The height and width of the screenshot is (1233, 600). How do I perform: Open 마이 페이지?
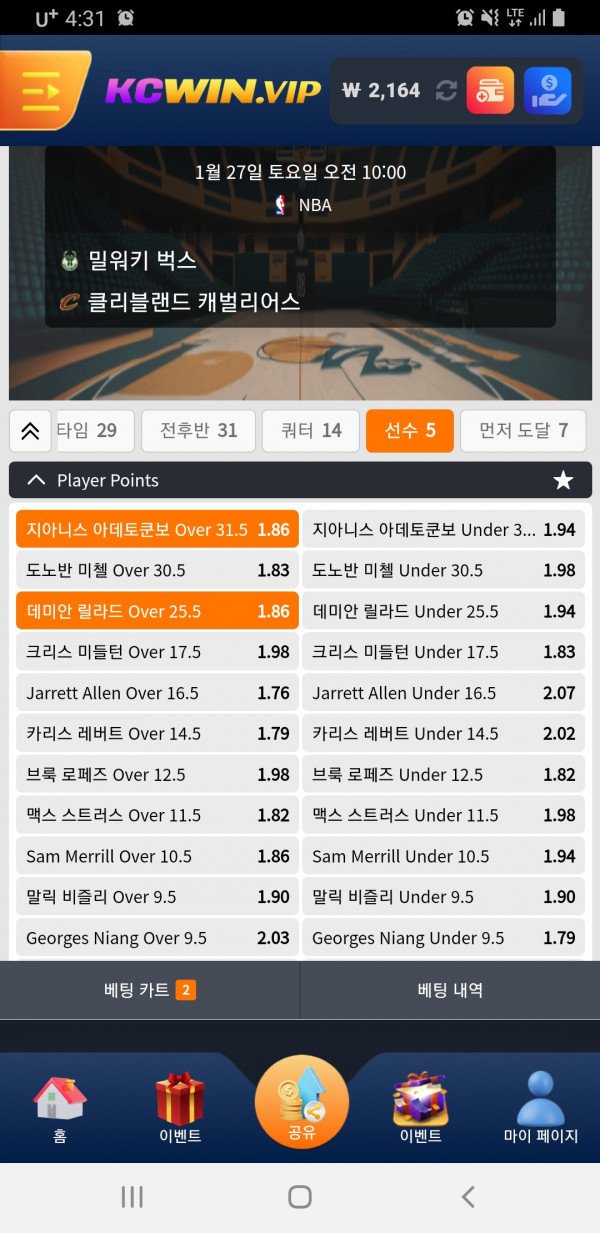pyautogui.click(x=540, y=1108)
